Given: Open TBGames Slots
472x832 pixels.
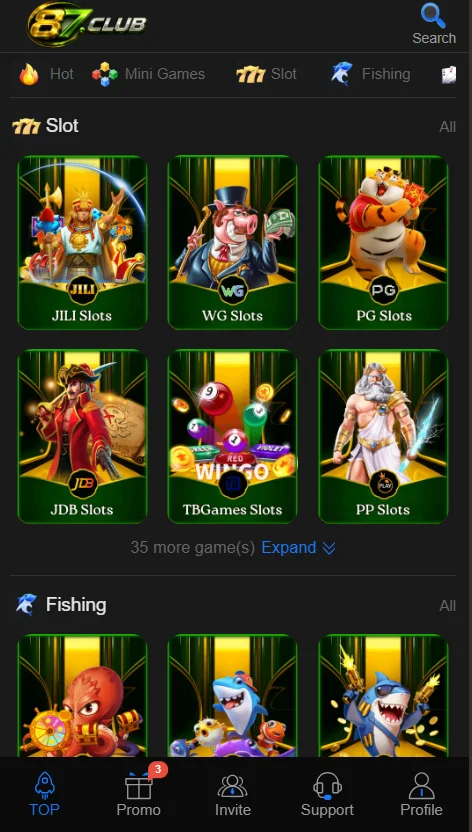Looking at the screenshot, I should pos(232,436).
